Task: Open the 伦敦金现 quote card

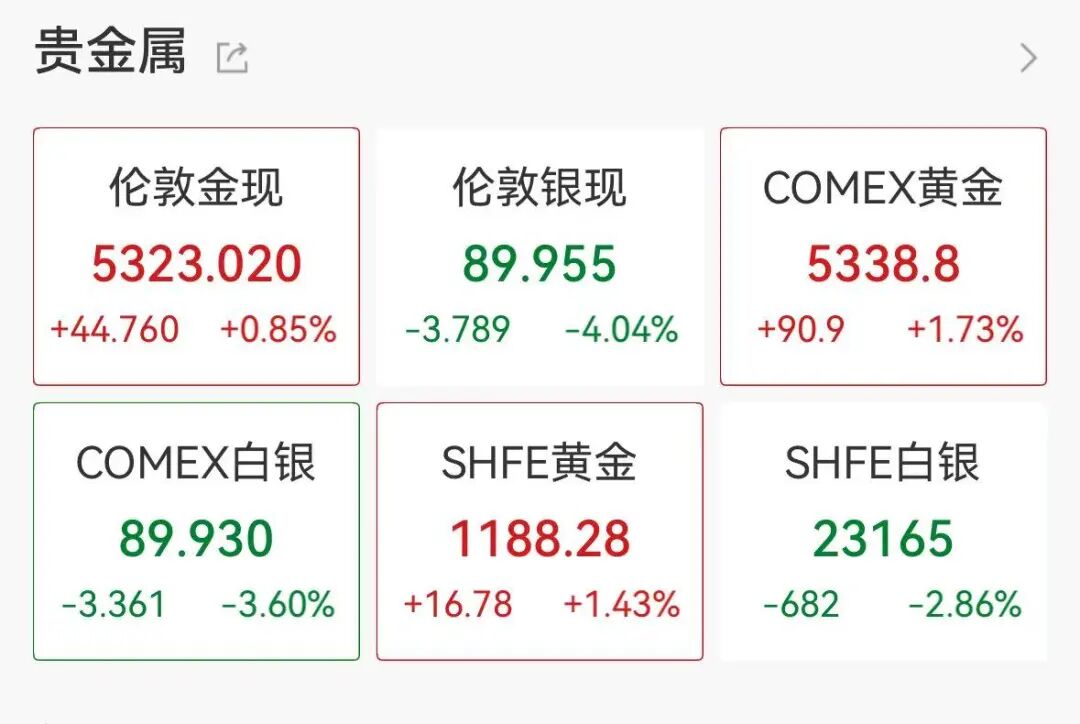Action: tap(196, 256)
